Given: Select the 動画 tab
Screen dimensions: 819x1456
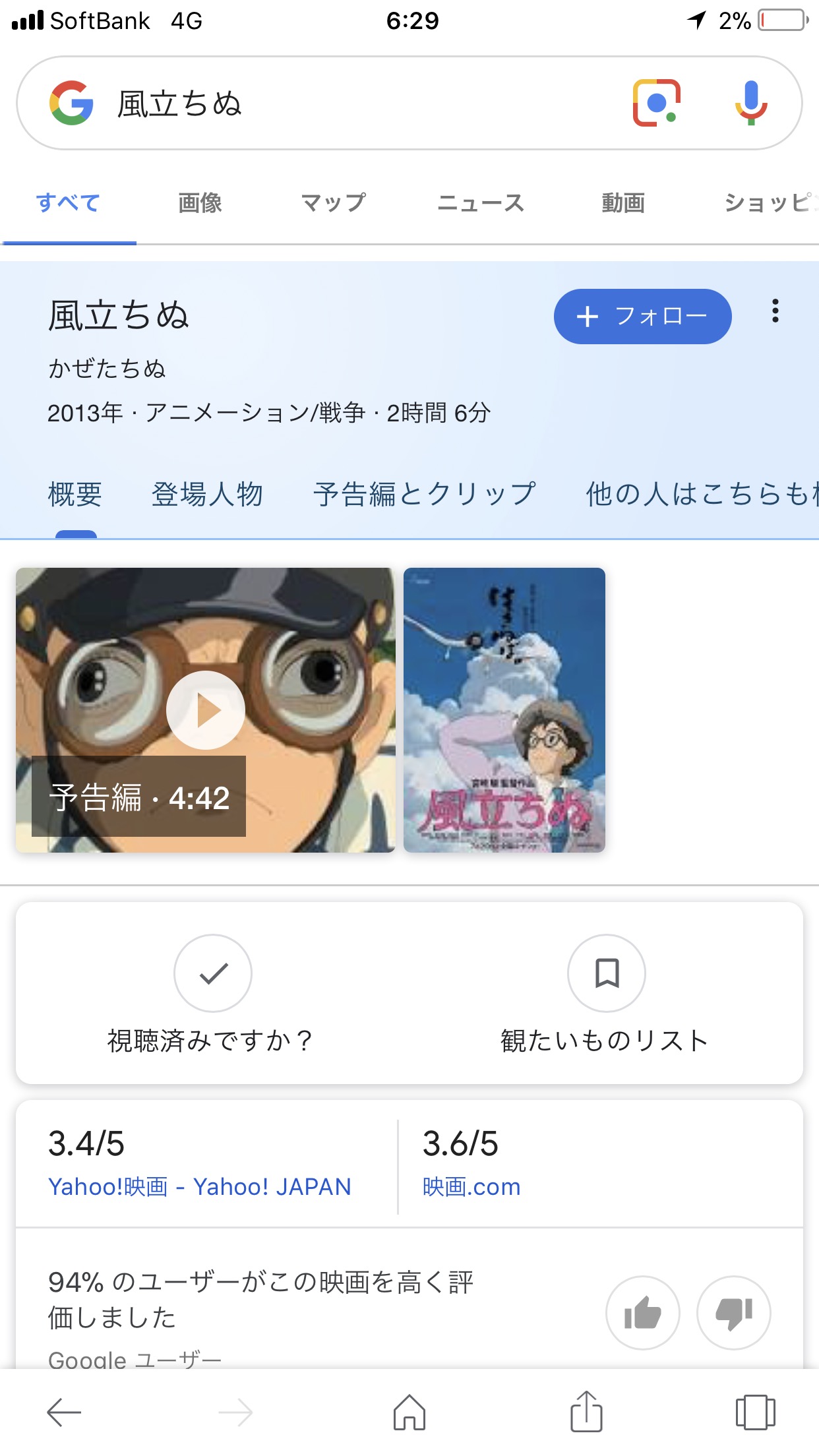Looking at the screenshot, I should 623,202.
